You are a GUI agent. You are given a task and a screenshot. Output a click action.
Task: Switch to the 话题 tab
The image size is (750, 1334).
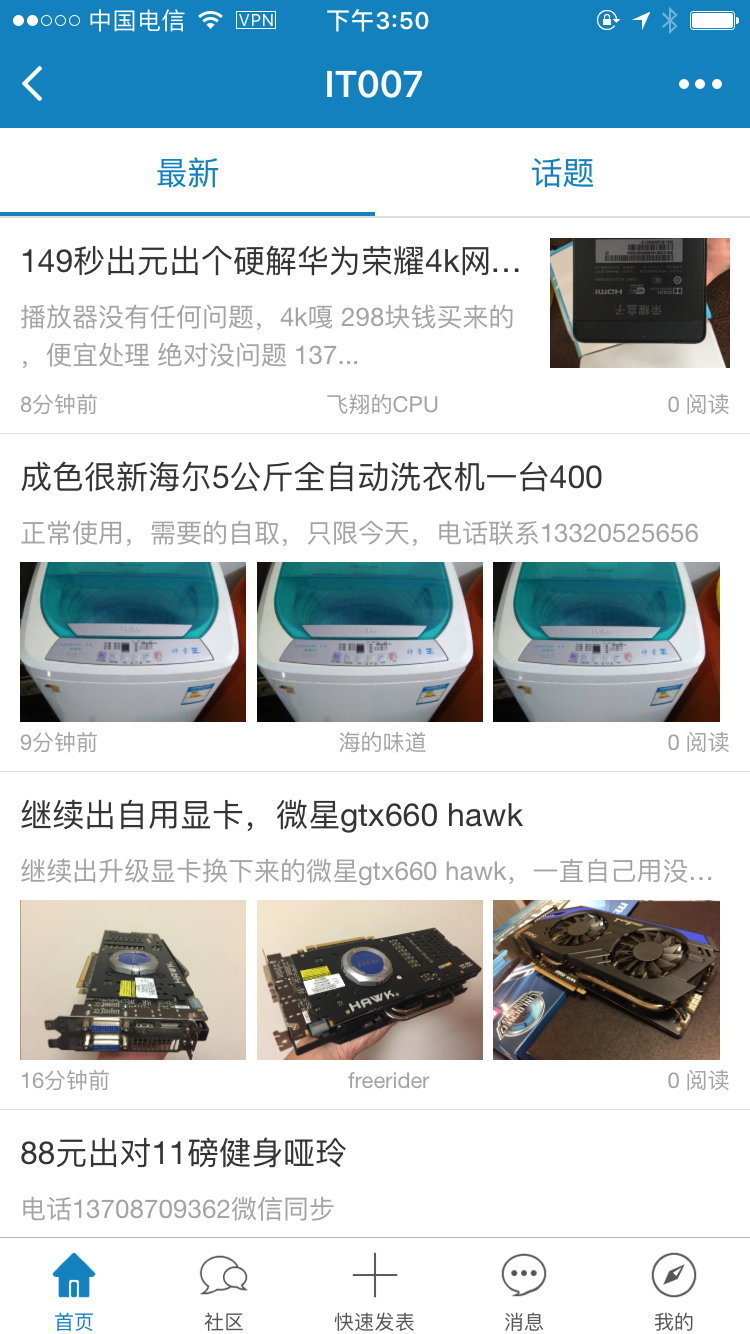coord(562,173)
